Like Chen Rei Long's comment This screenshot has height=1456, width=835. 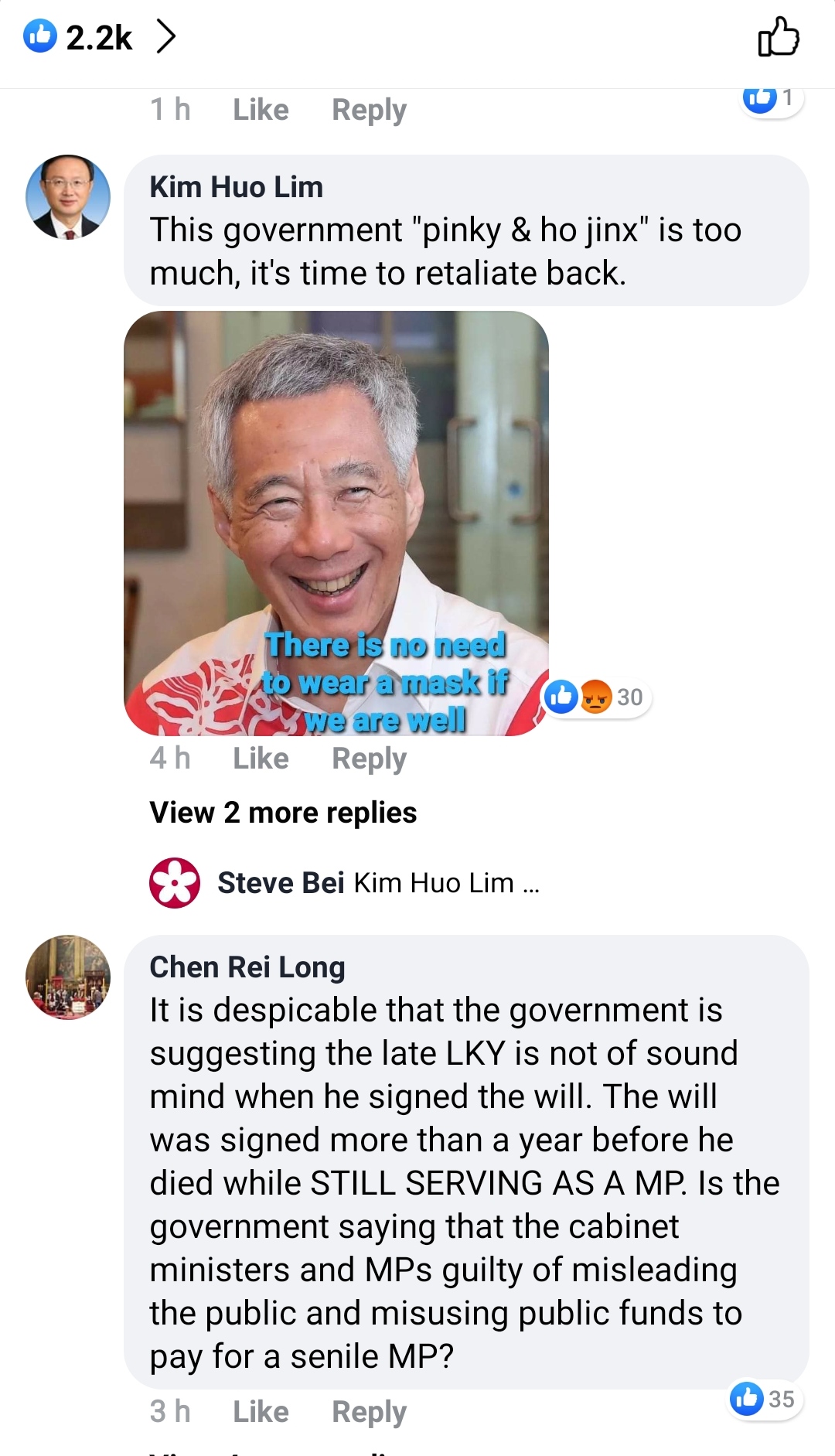[261, 1412]
